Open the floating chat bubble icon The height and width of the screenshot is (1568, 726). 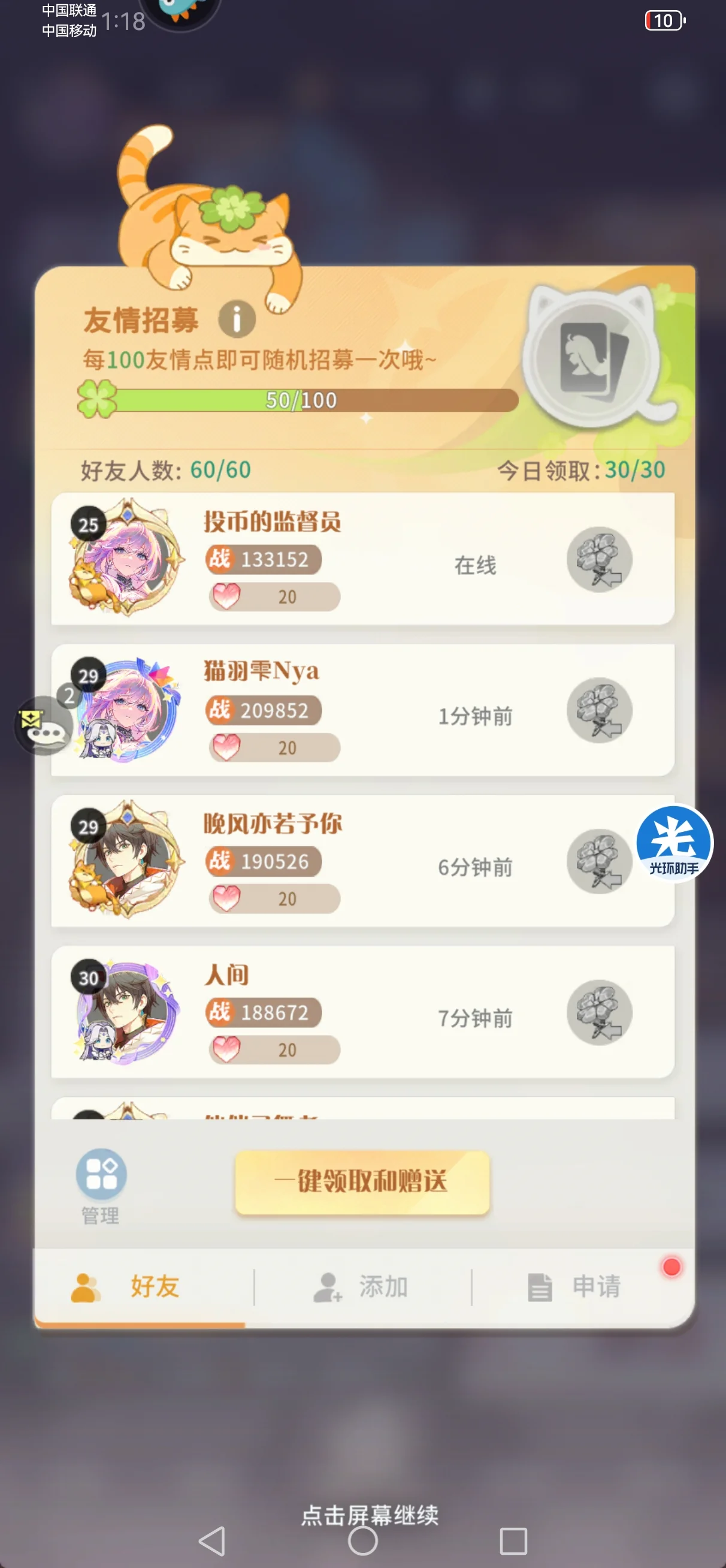[x=44, y=725]
